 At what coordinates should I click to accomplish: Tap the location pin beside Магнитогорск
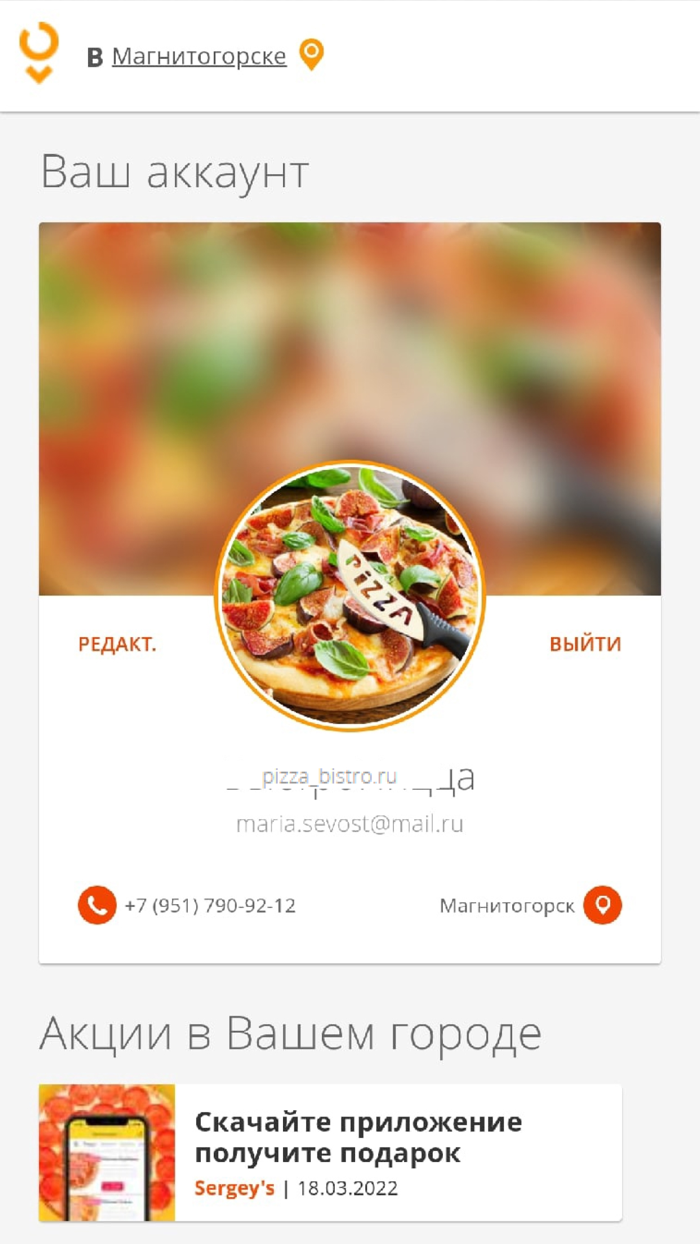(x=603, y=906)
